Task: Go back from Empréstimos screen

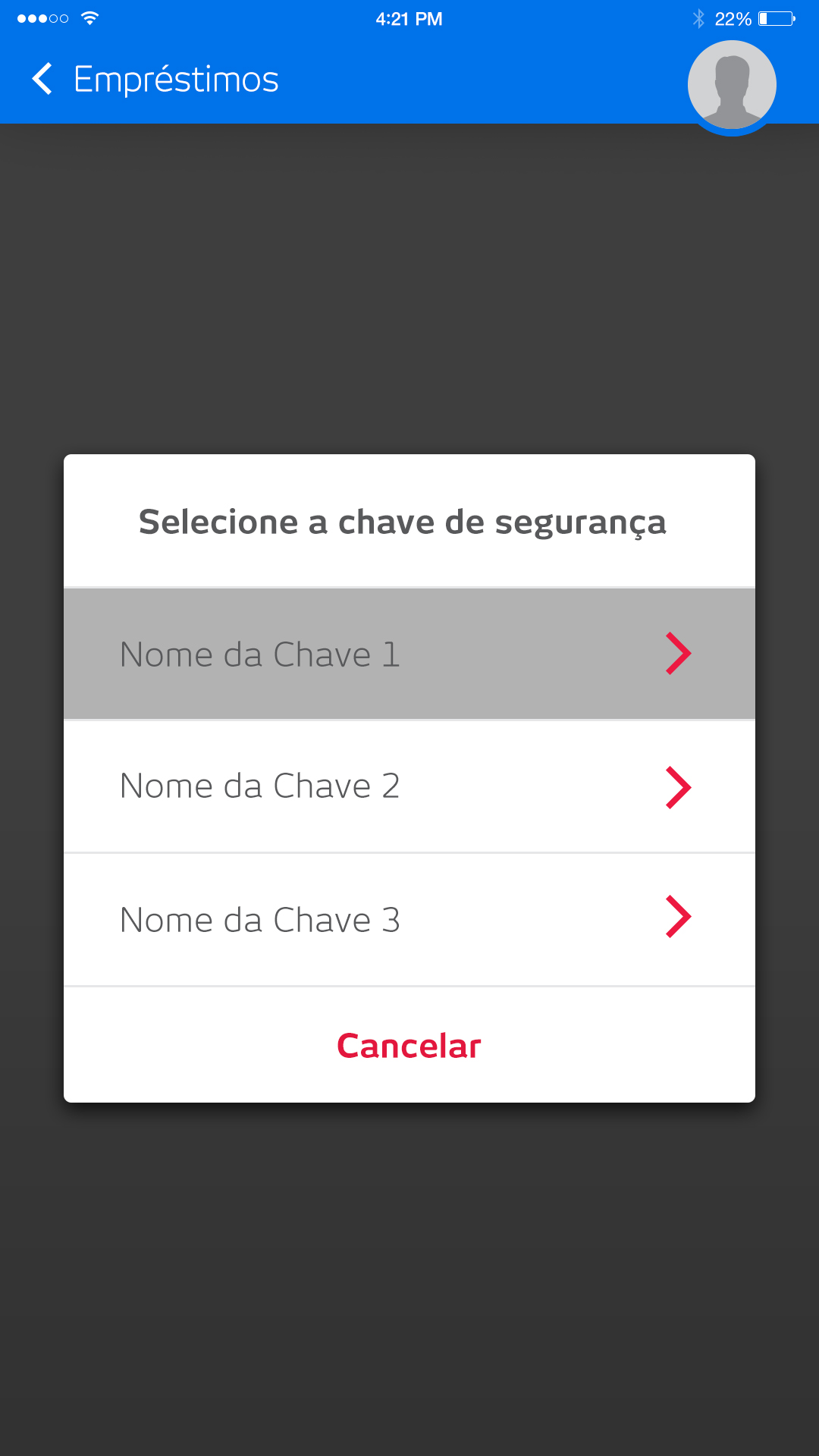Action: tap(42, 79)
